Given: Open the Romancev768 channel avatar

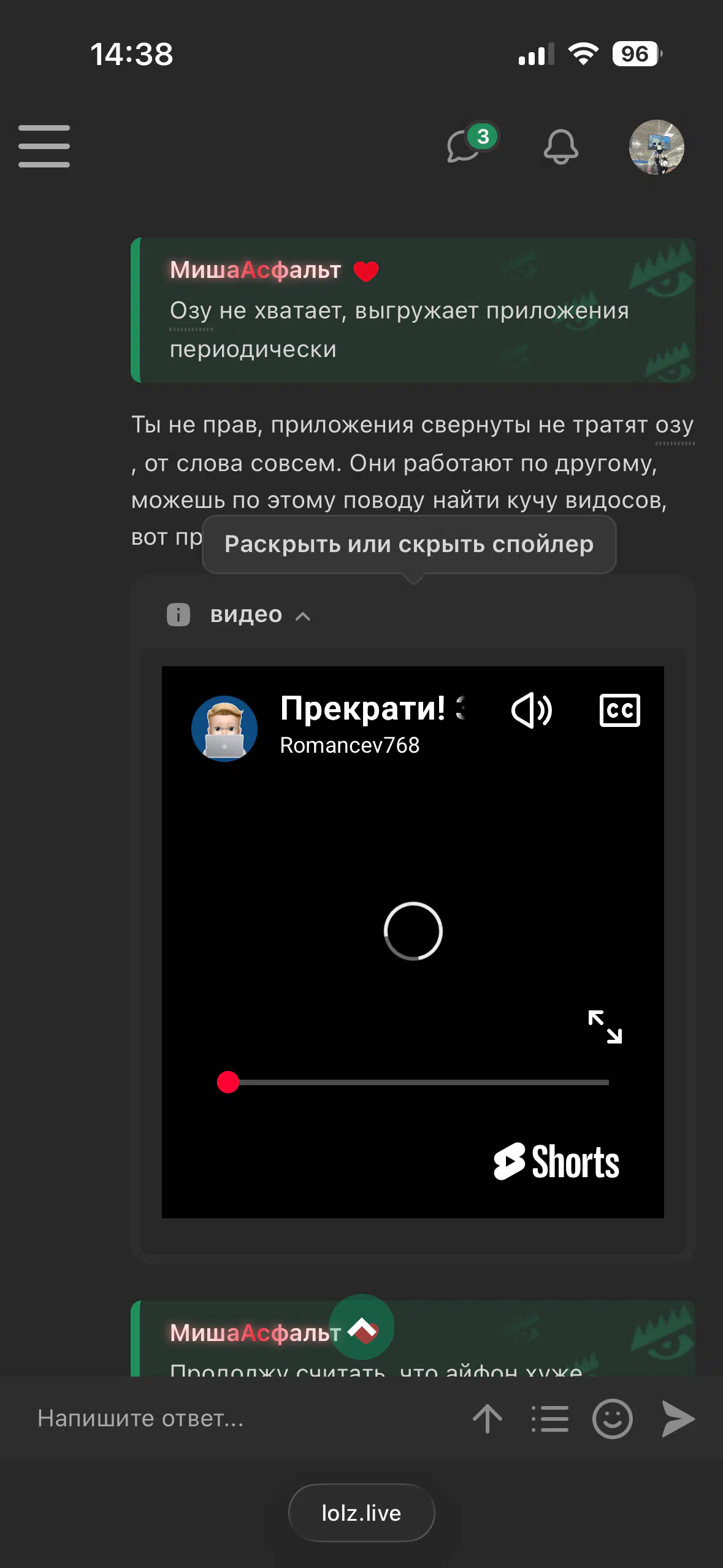Looking at the screenshot, I should pyautogui.click(x=224, y=728).
